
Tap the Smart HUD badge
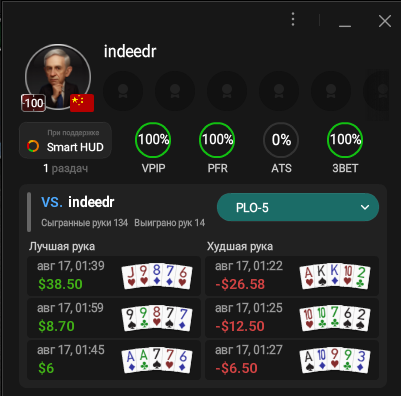point(65,140)
